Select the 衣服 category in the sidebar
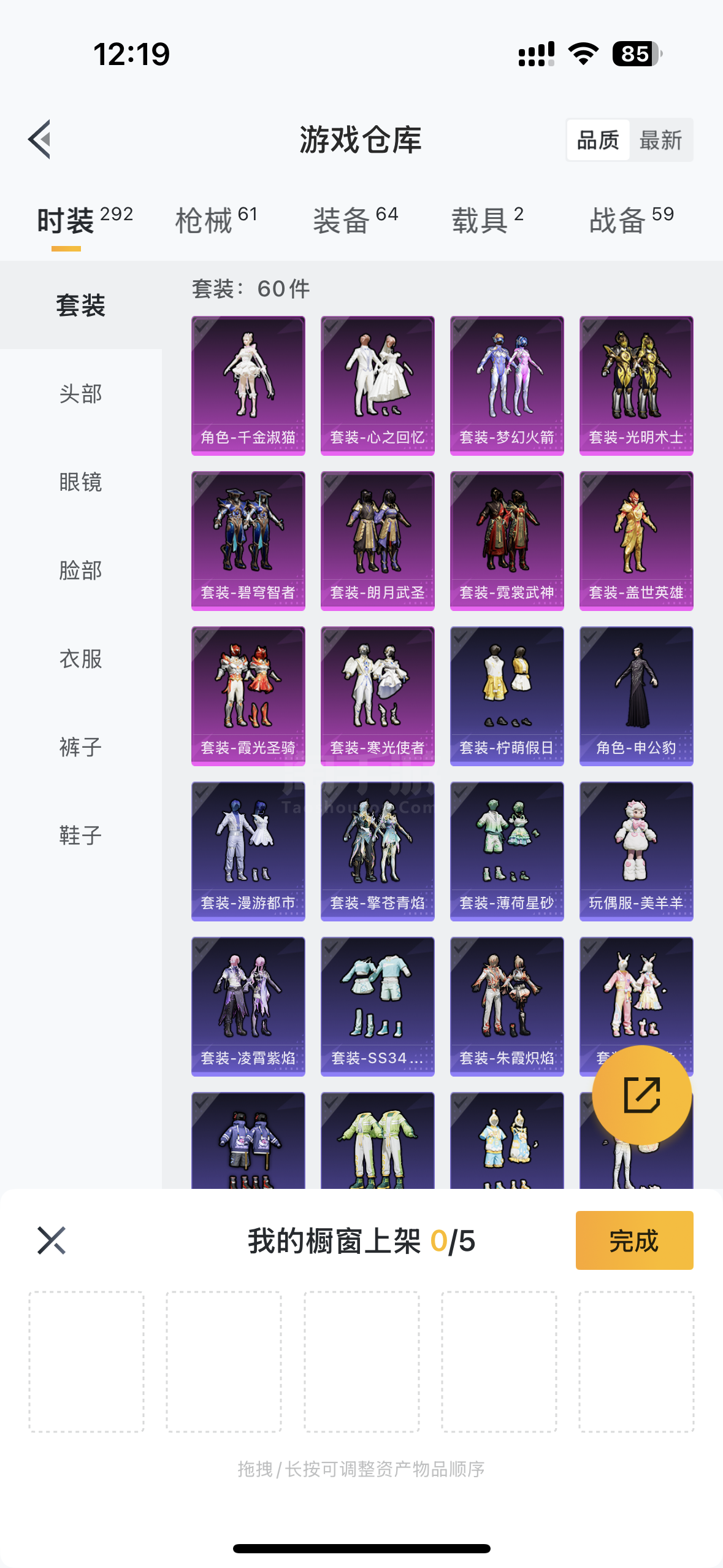Viewport: 723px width, 1568px height. (x=81, y=659)
